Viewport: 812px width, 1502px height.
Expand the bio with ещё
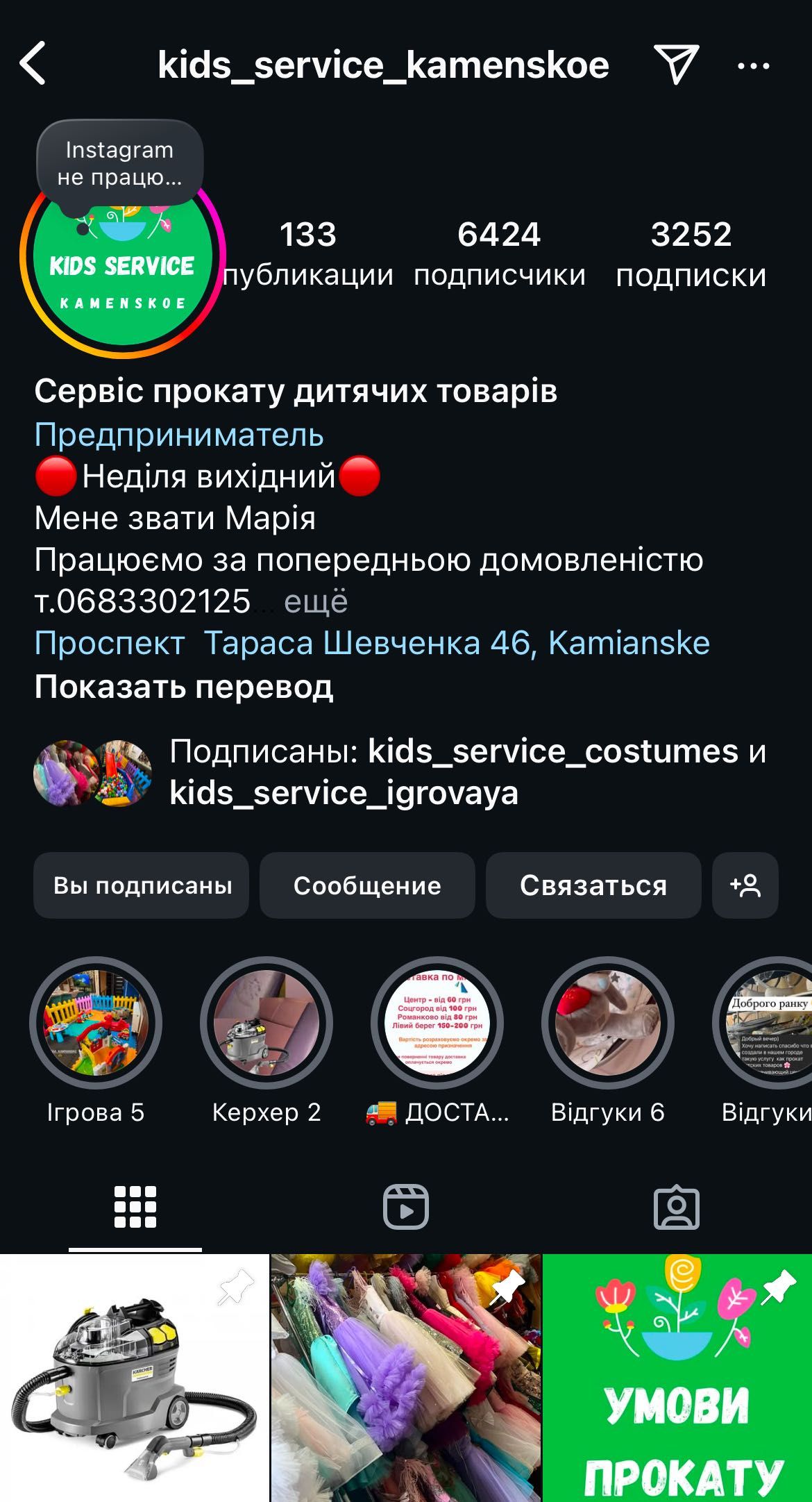coord(316,601)
